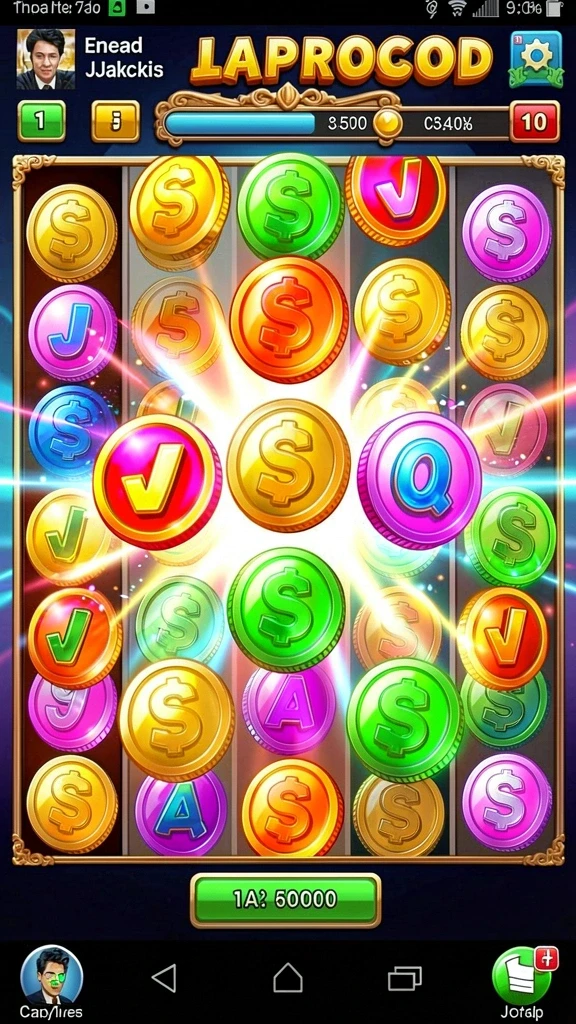Go to the home screen
Image resolution: width=576 pixels, height=1024 pixels.
pos(287,978)
